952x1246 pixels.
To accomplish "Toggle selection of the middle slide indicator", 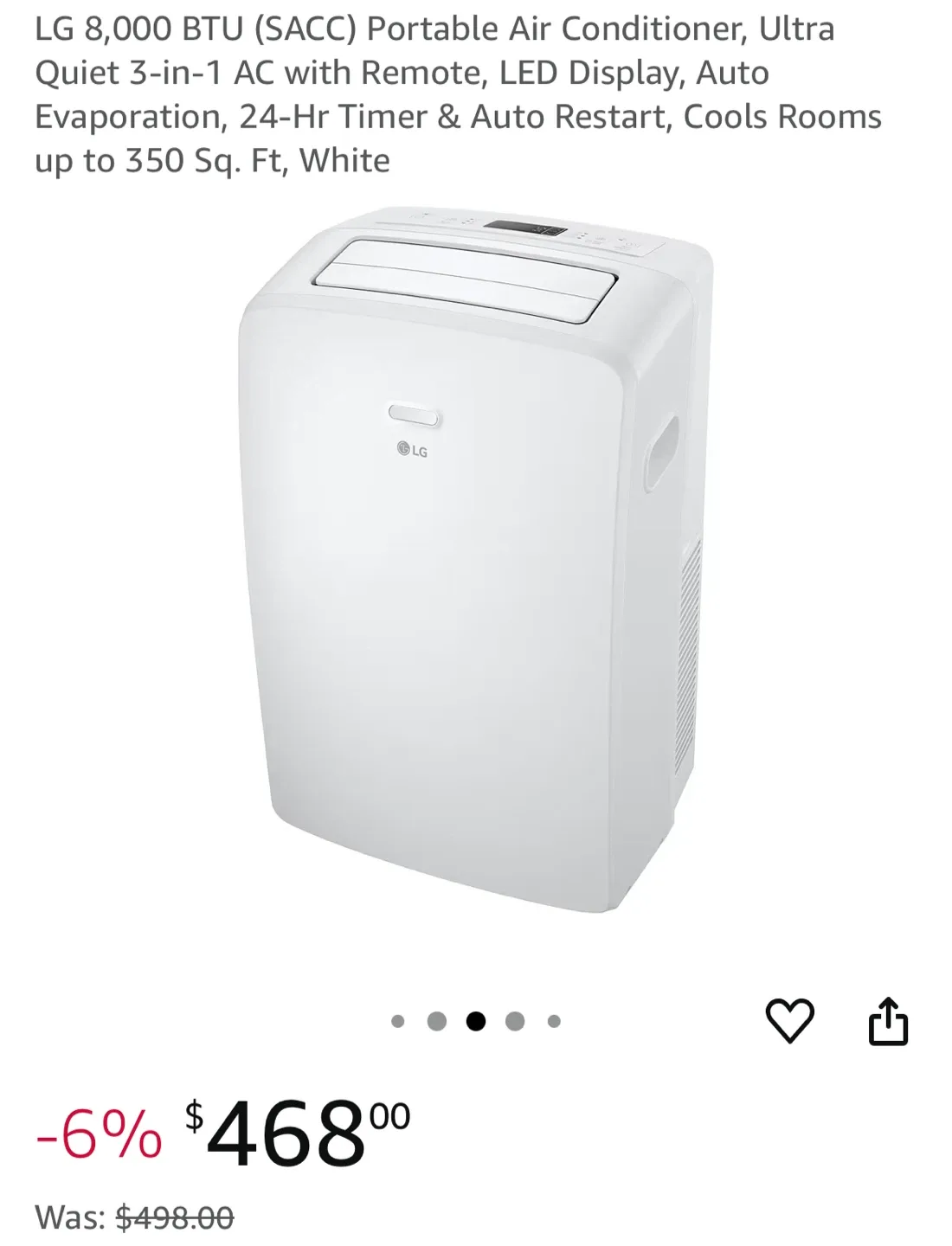I will 477,1019.
